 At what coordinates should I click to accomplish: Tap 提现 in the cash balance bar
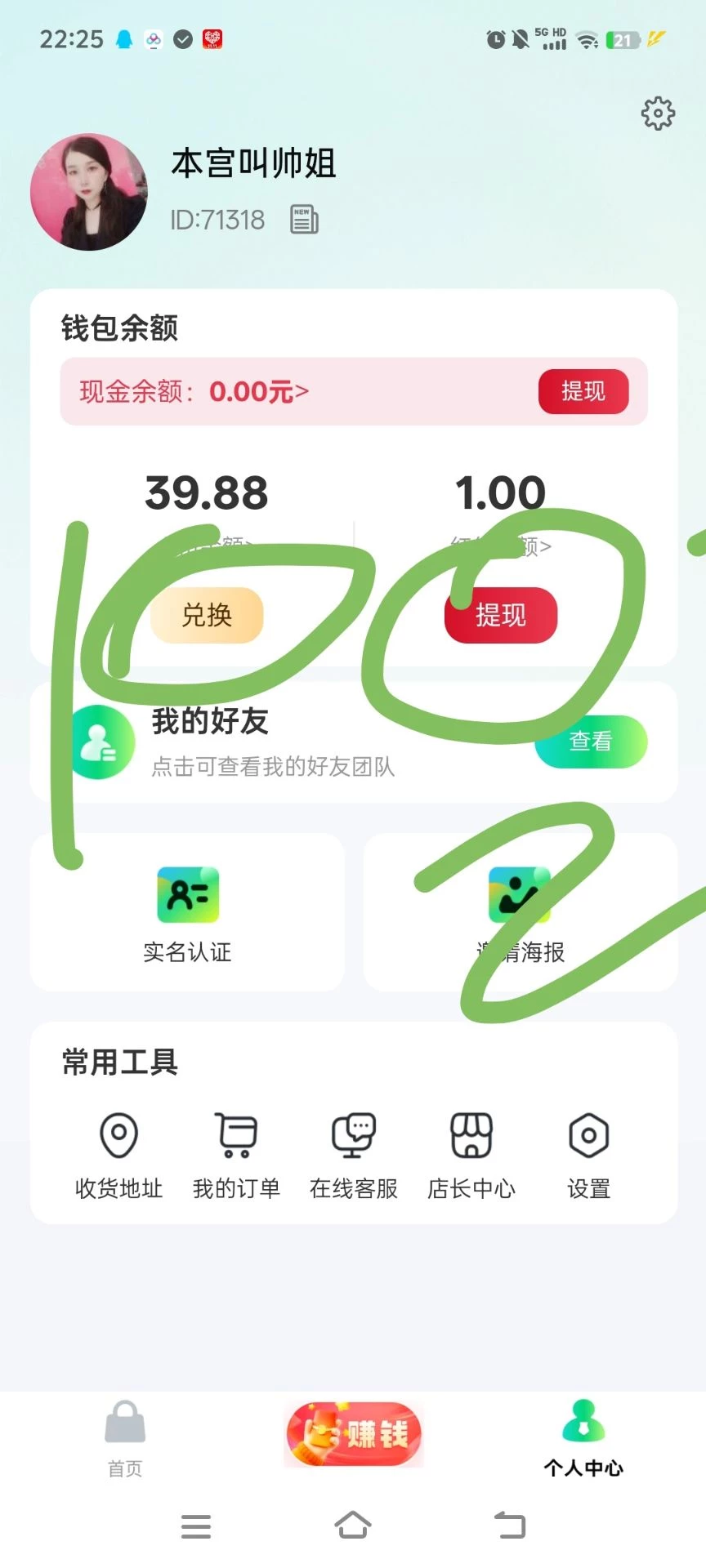point(583,391)
